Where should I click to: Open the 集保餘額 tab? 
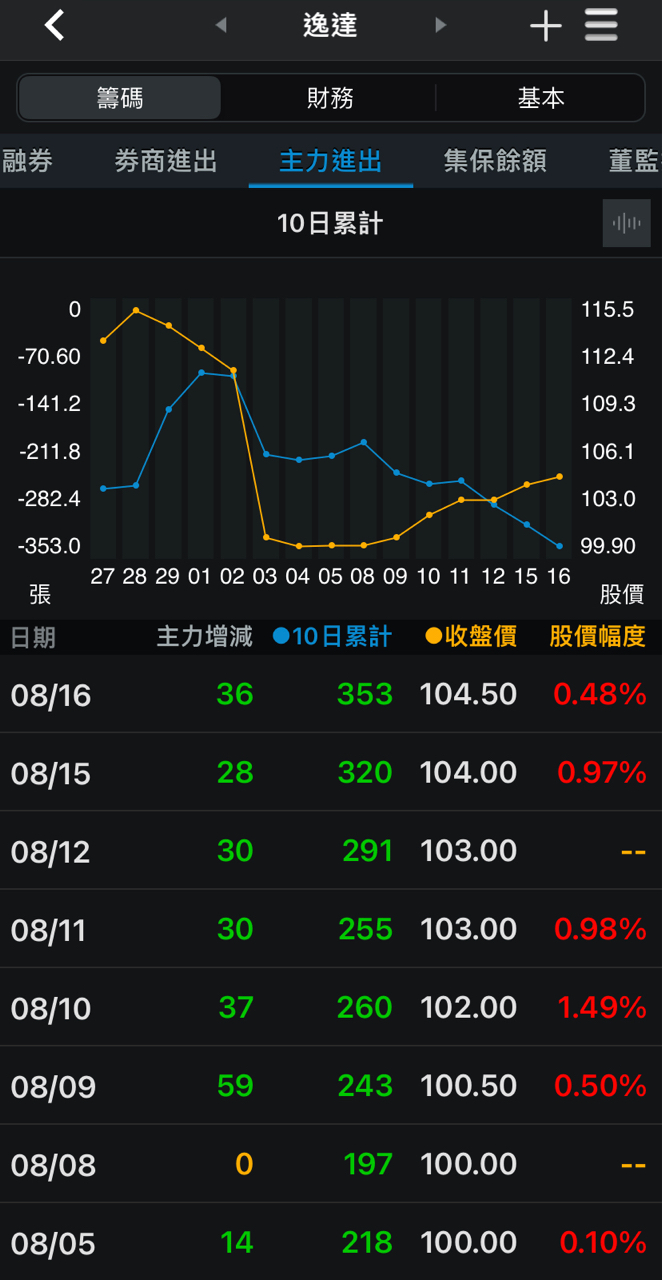(x=495, y=161)
